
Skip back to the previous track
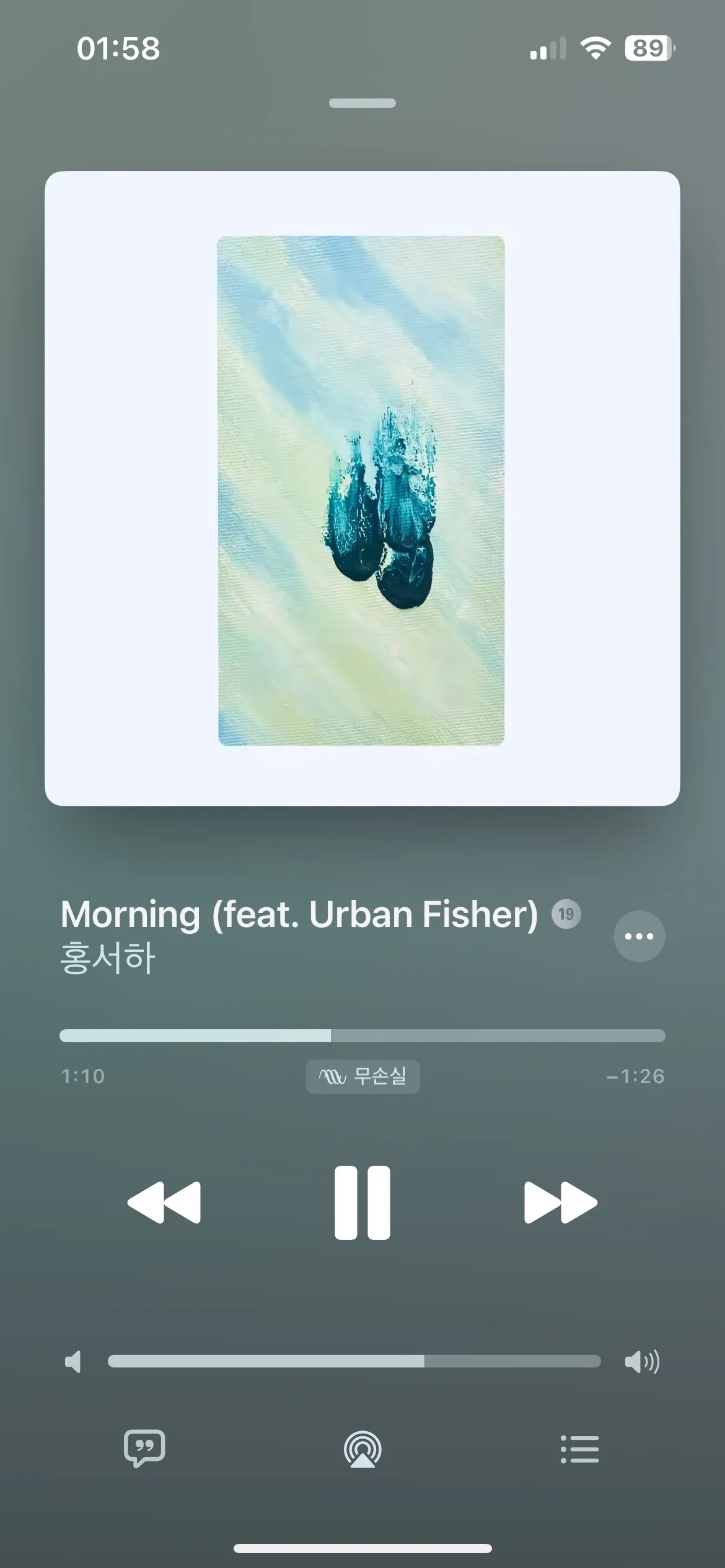164,1201
